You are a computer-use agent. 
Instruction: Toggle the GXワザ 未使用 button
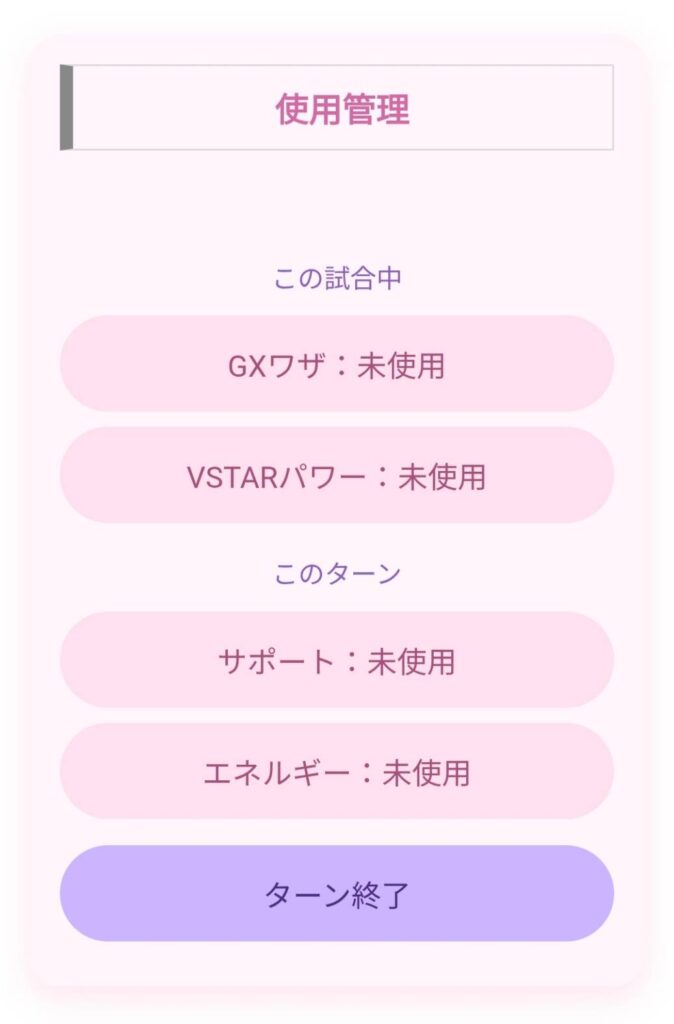point(336,365)
